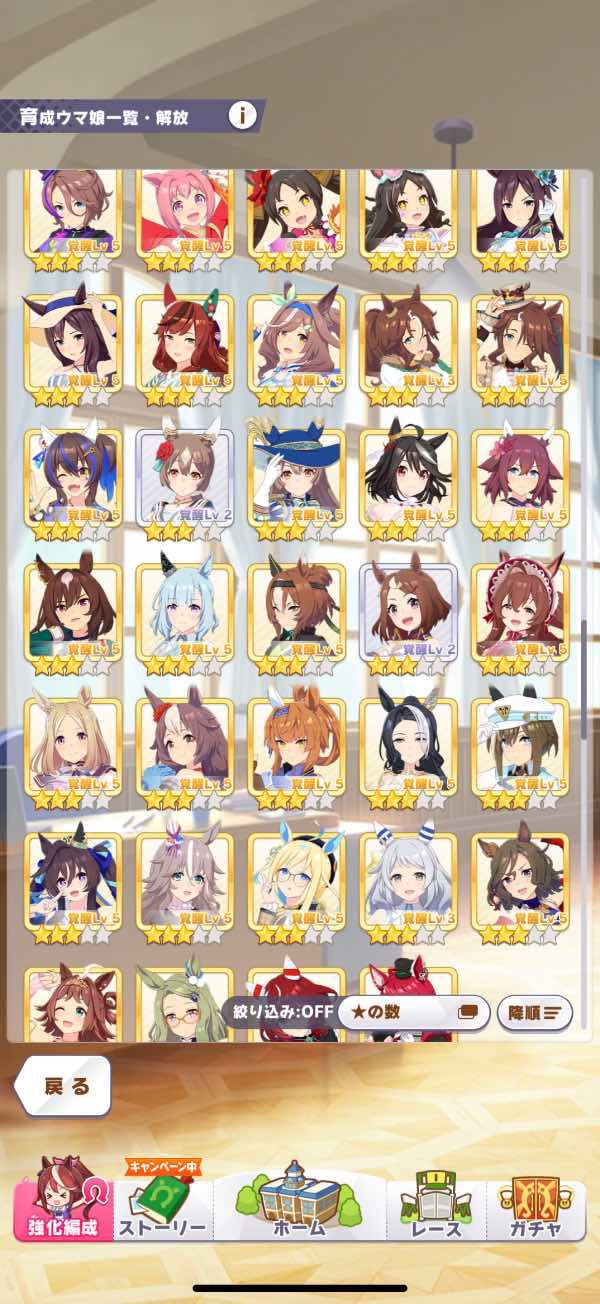Toggle the 降順 sort order button
Screen dimensions: 600x1304
pos(535,1012)
